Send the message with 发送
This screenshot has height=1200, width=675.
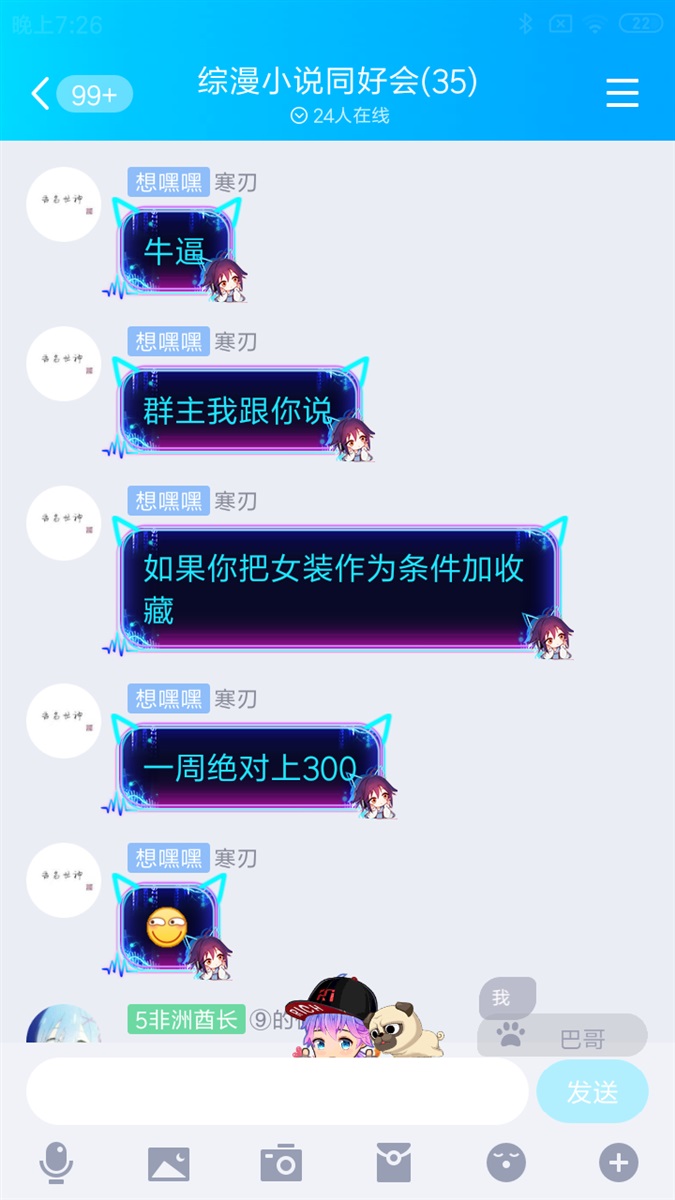coord(592,1091)
